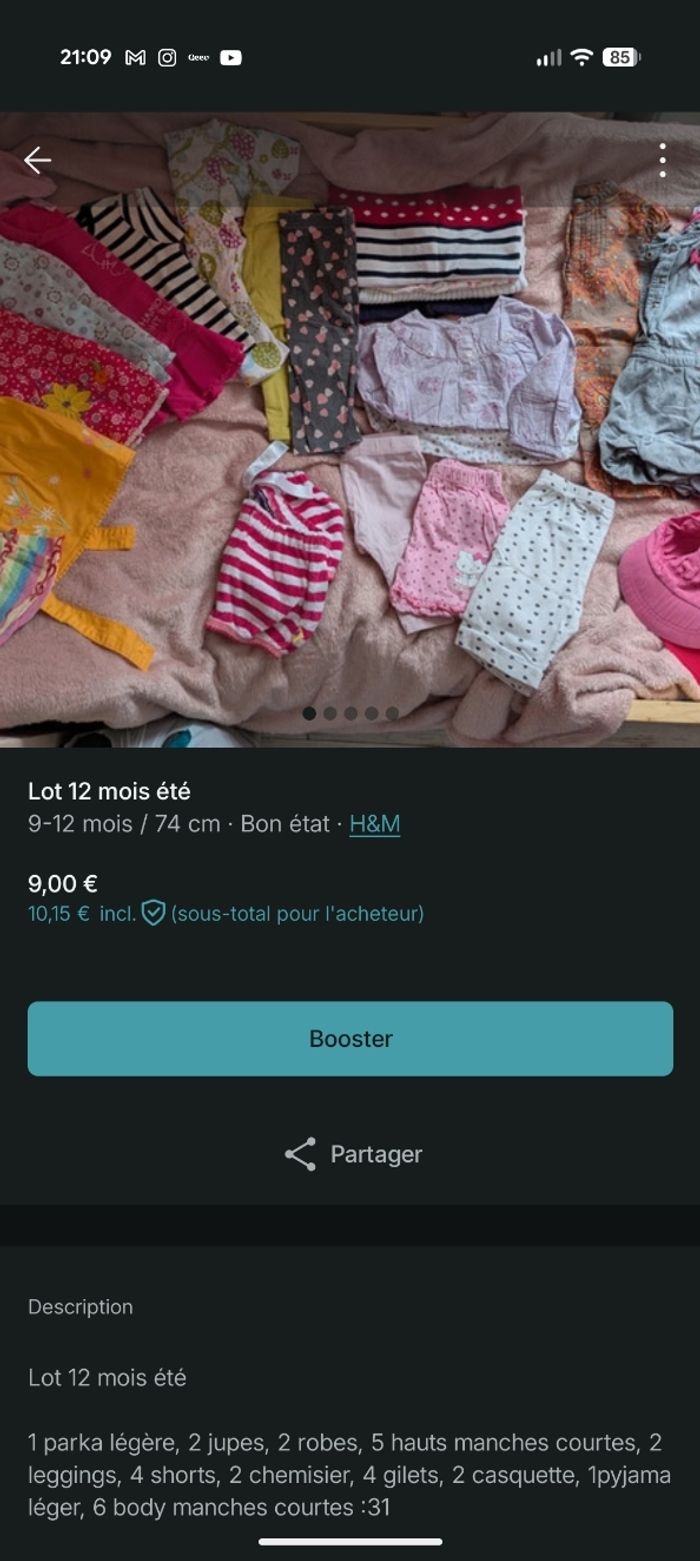View buyer protection subtotal details
This screenshot has width=700, height=1561.
(x=226, y=913)
